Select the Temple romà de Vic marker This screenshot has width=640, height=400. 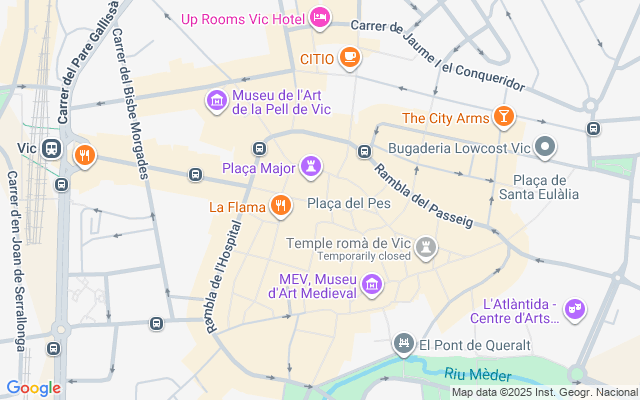428,245
